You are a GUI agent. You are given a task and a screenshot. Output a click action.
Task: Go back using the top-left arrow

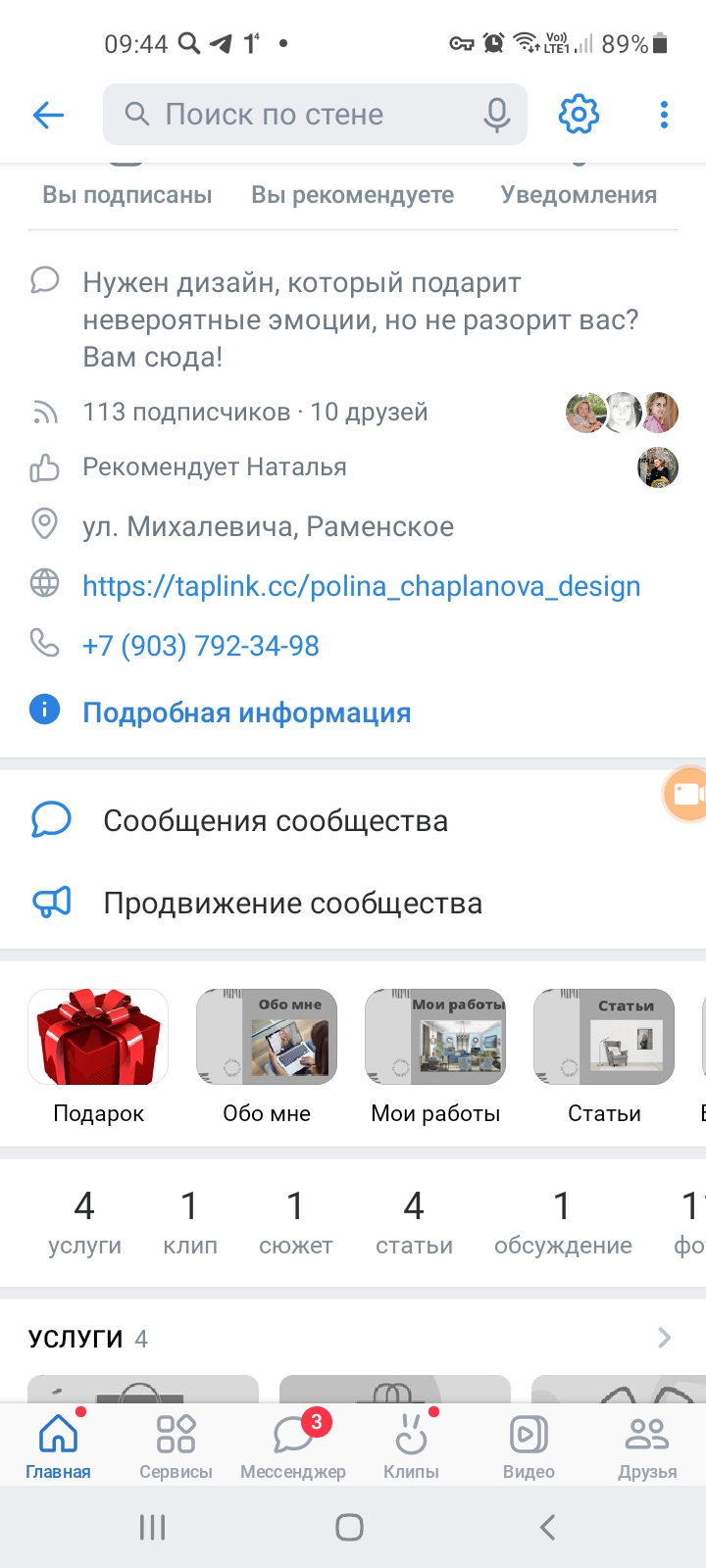tap(48, 115)
